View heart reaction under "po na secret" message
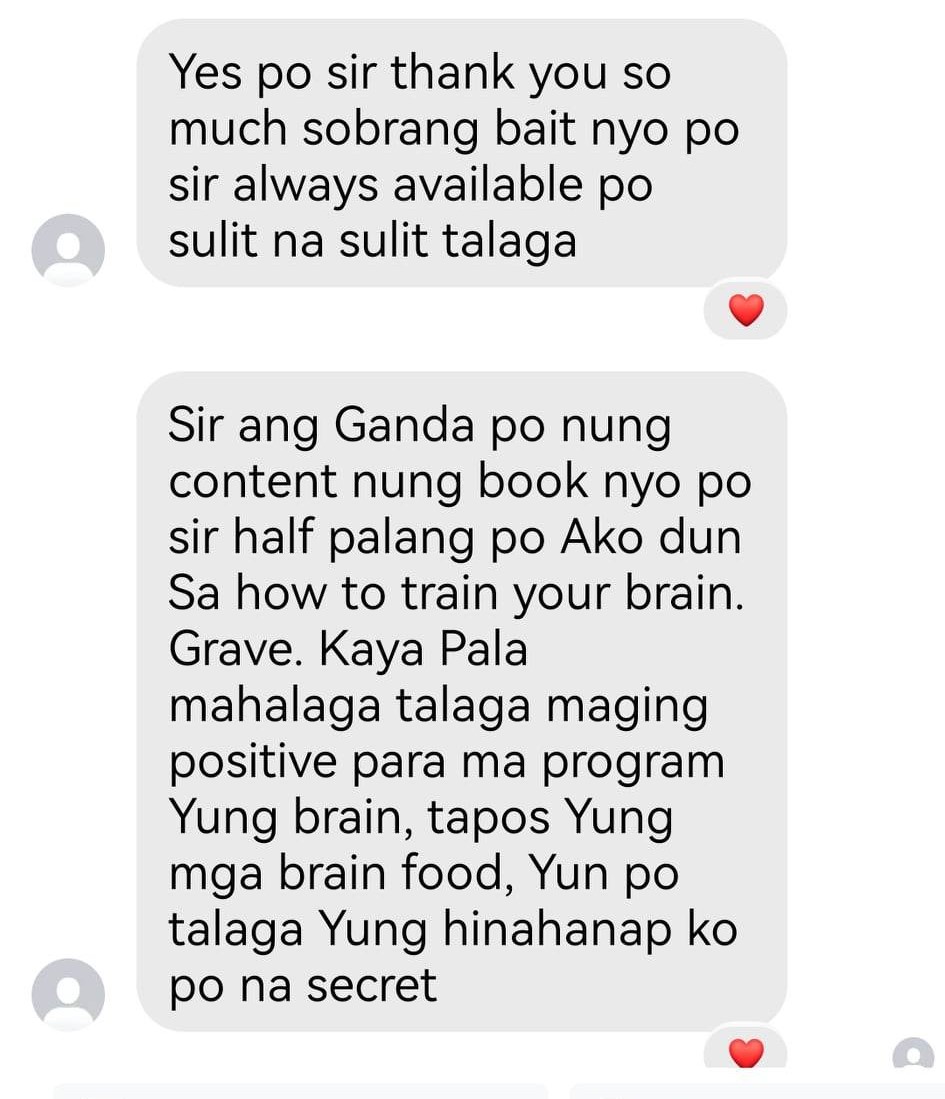This screenshot has height=1099, width=945. pyautogui.click(x=745, y=1051)
